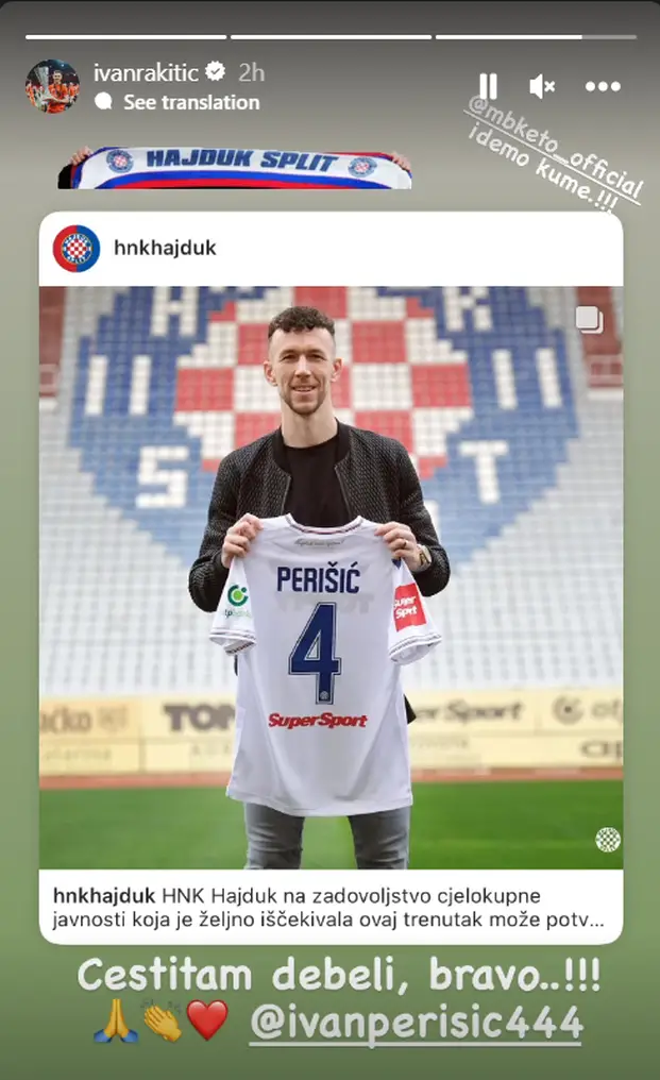Screen dimensions: 660x1080
Task: Tap See translation
Action: pos(190,102)
